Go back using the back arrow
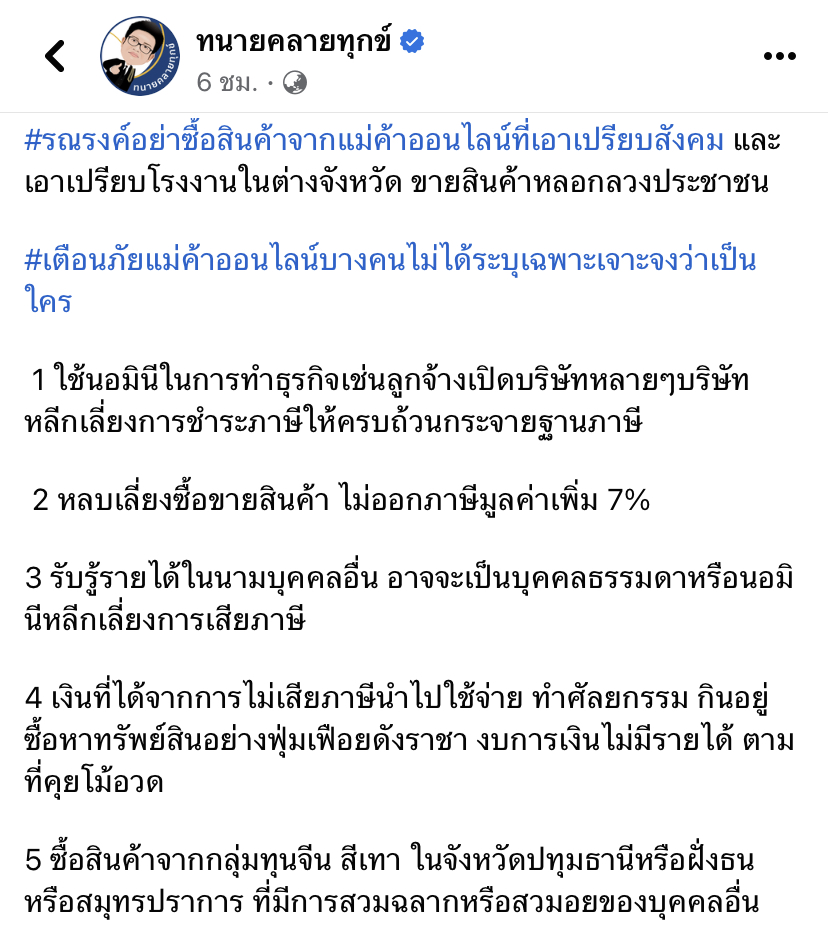Screen dimensions: 828x944 point(56,56)
